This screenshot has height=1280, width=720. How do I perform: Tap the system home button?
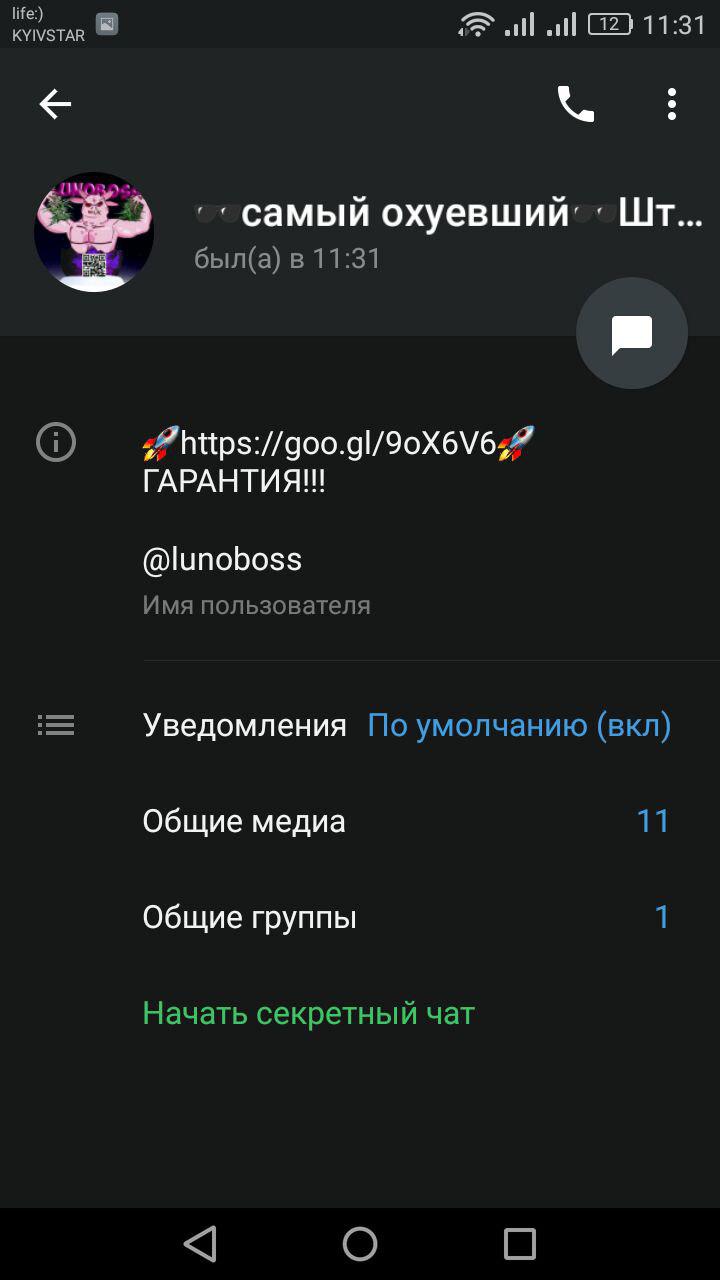pyautogui.click(x=360, y=1244)
